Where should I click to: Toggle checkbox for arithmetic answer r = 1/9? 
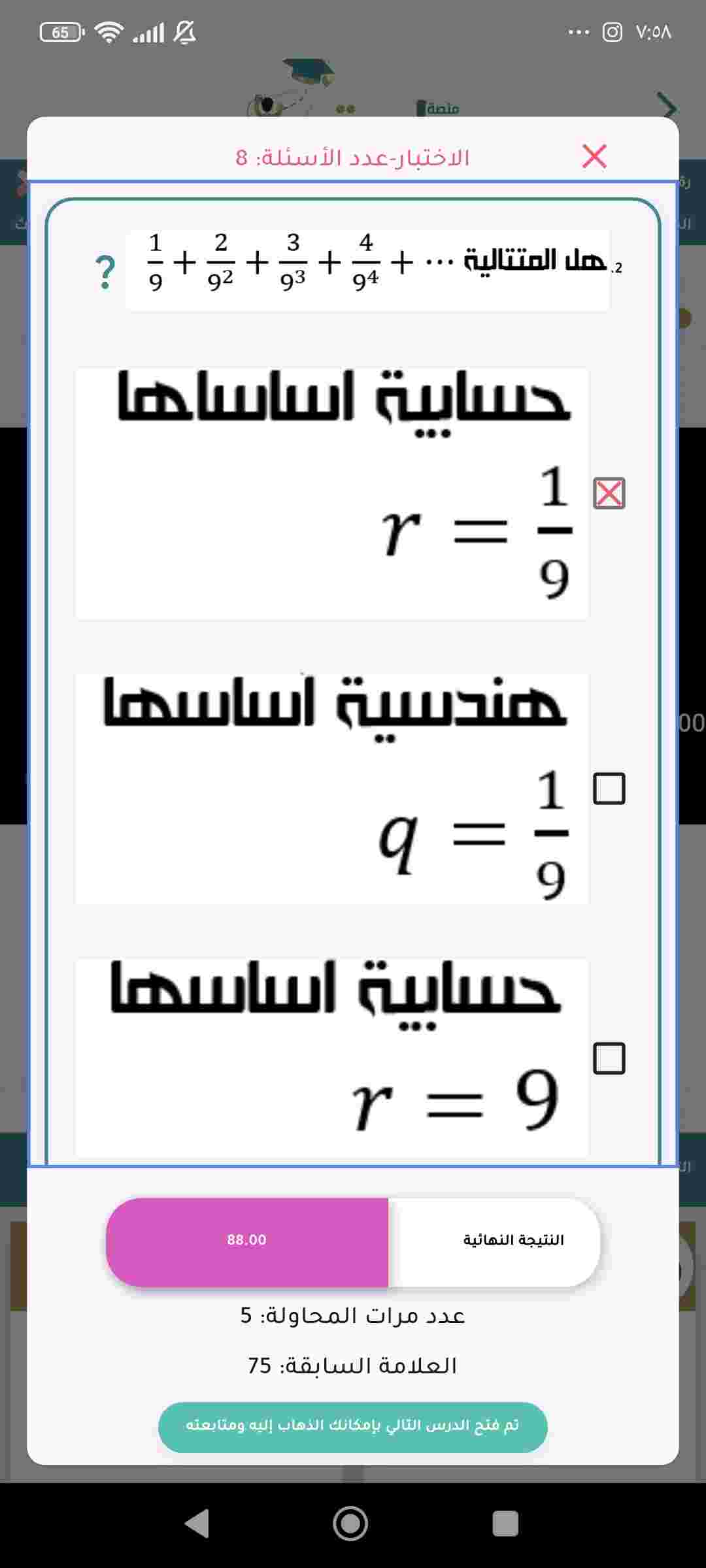pyautogui.click(x=609, y=493)
